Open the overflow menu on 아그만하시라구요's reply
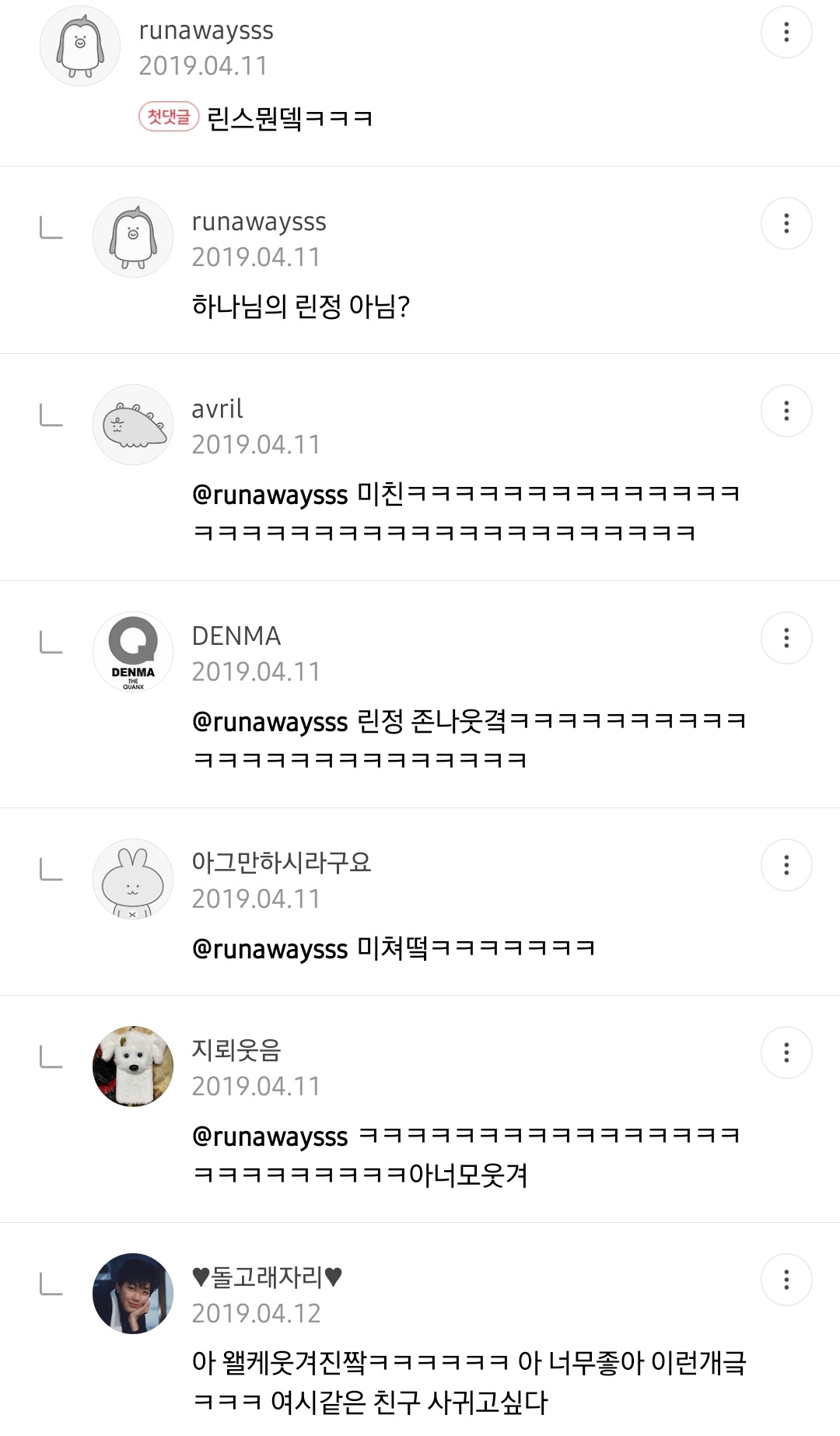Image resolution: width=840 pixels, height=1436 pixels. tap(786, 865)
